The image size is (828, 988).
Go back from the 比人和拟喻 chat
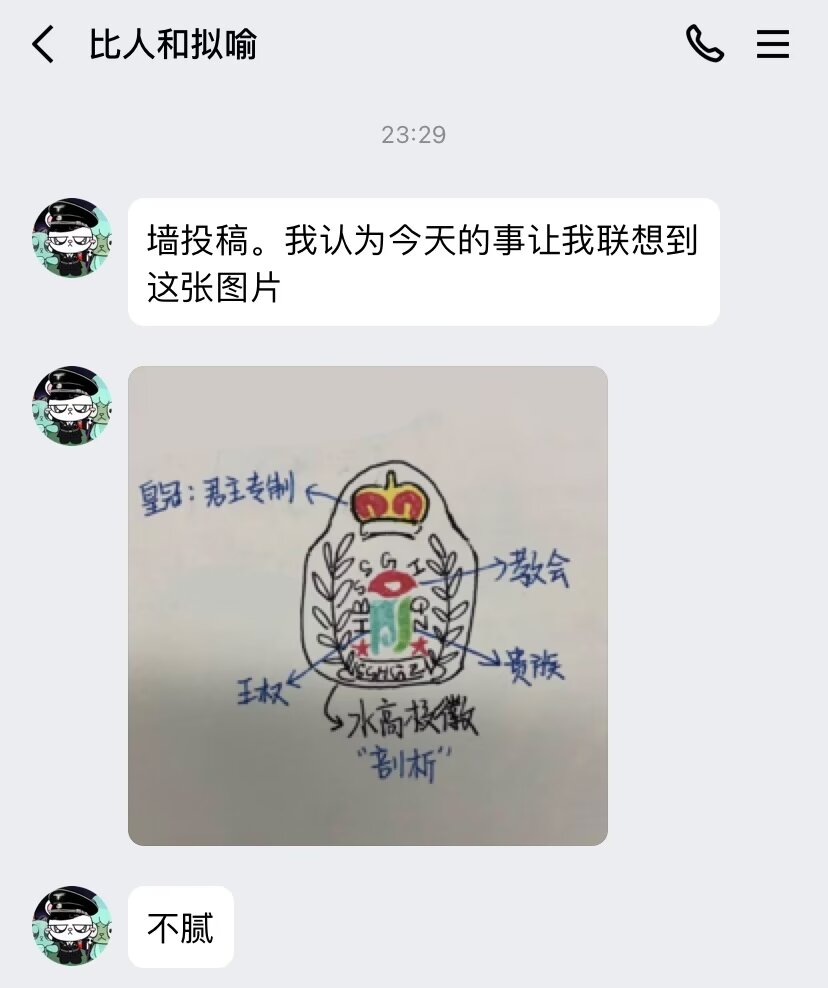pyautogui.click(x=42, y=45)
